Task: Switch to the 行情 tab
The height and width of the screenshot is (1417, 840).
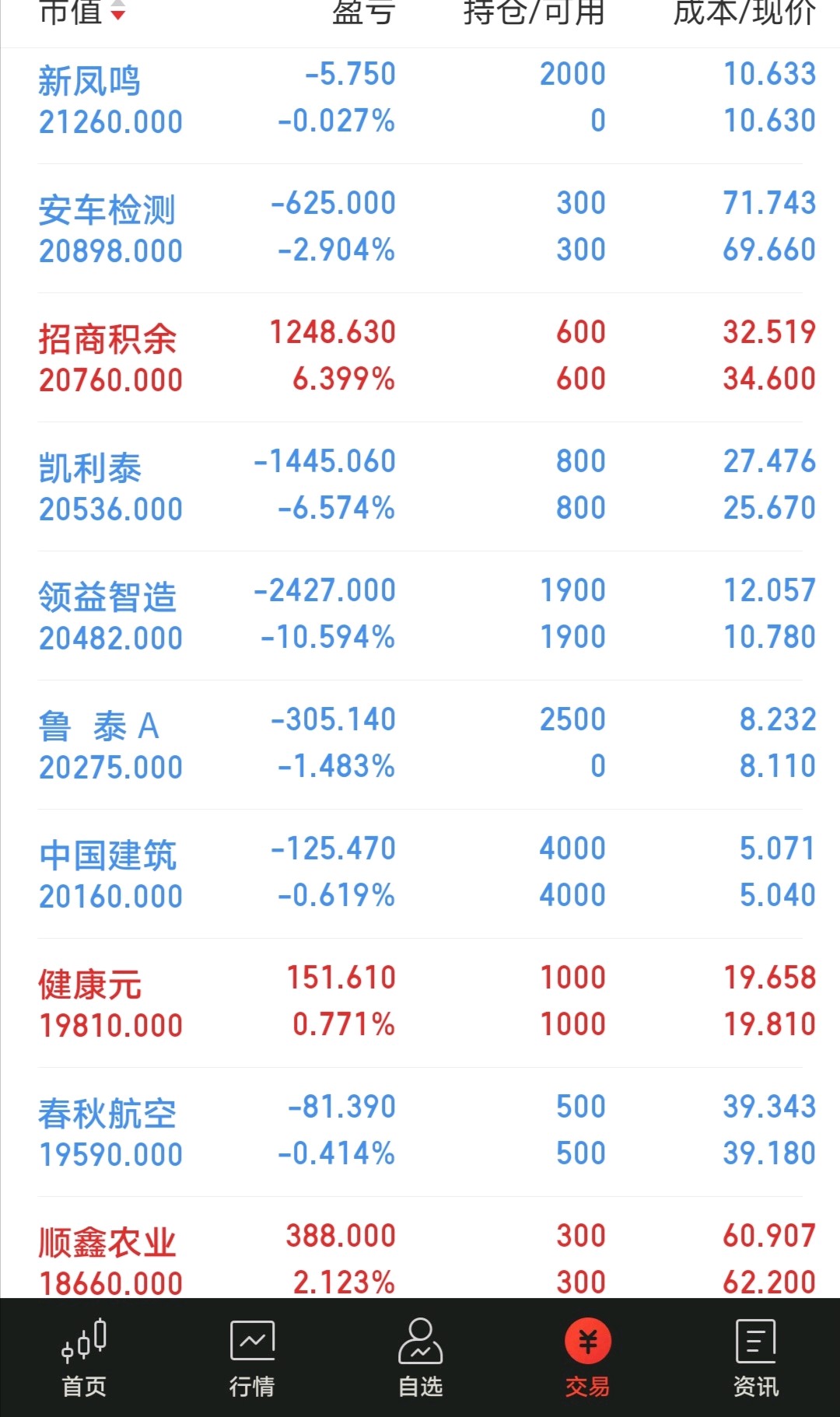Action: tap(252, 1357)
